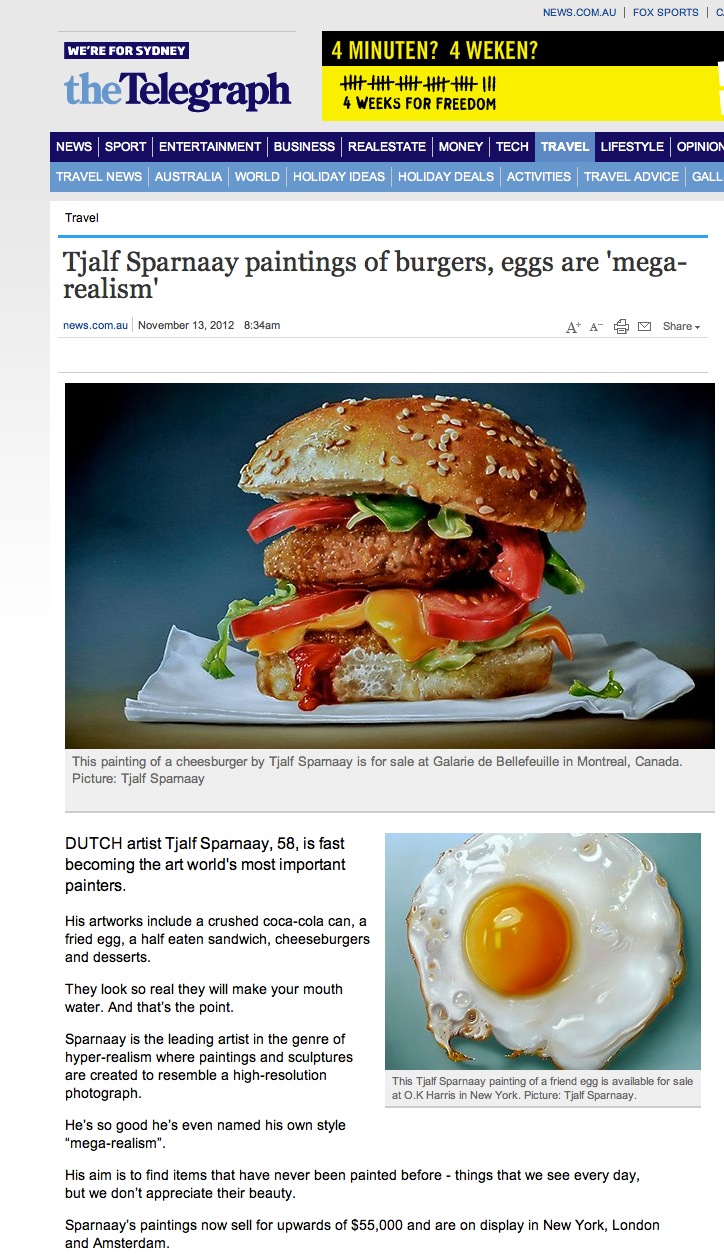
Task: Expand the Share dropdown
Action: pos(681,327)
